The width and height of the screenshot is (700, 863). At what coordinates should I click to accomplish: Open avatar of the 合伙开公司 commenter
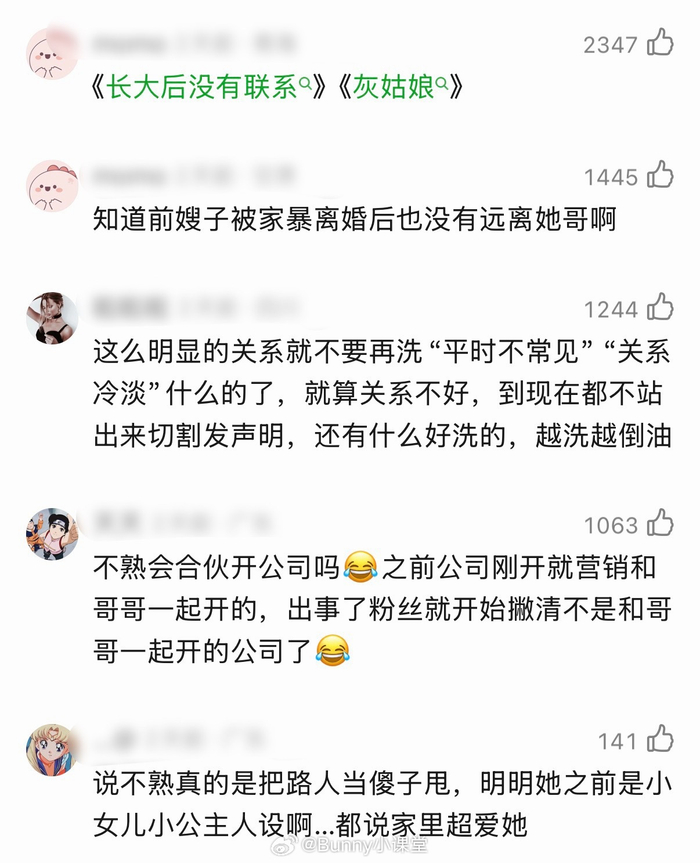coord(52,534)
